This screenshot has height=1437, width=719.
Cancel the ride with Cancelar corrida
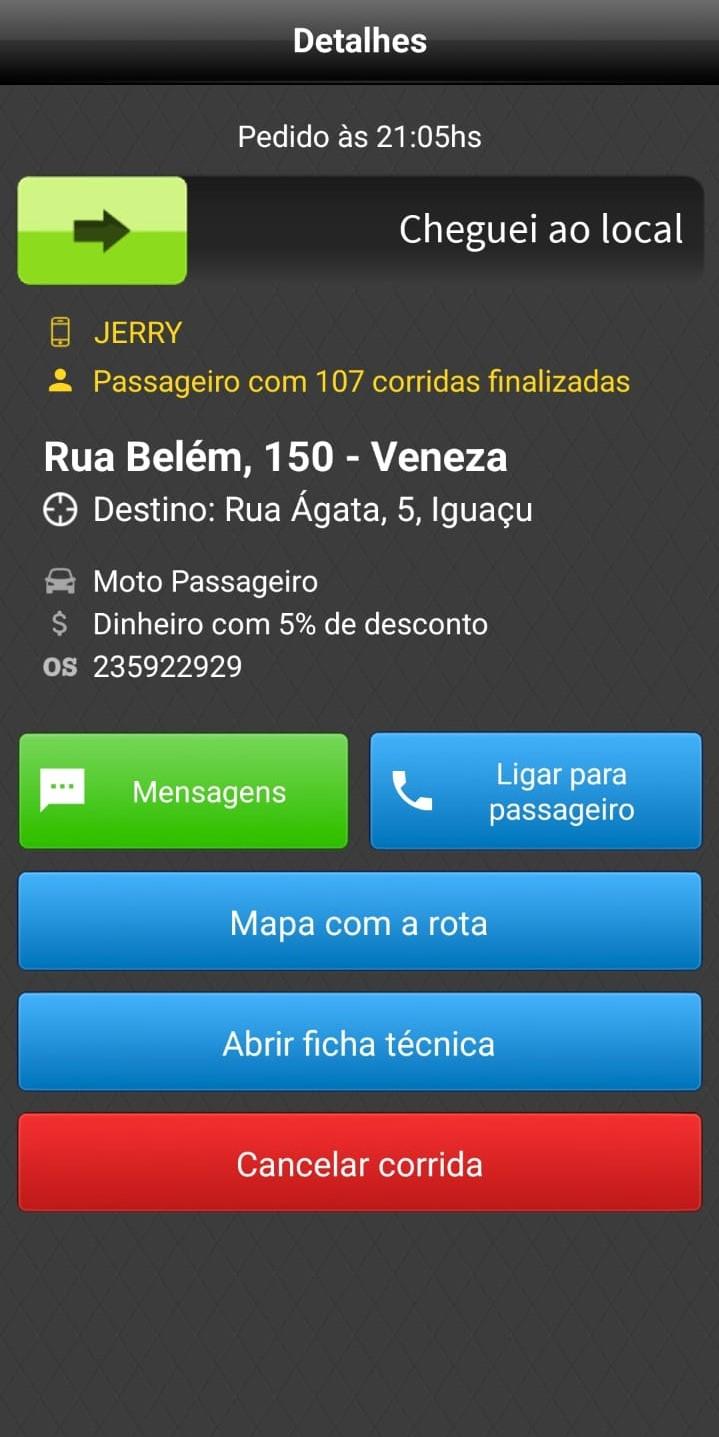360,1162
